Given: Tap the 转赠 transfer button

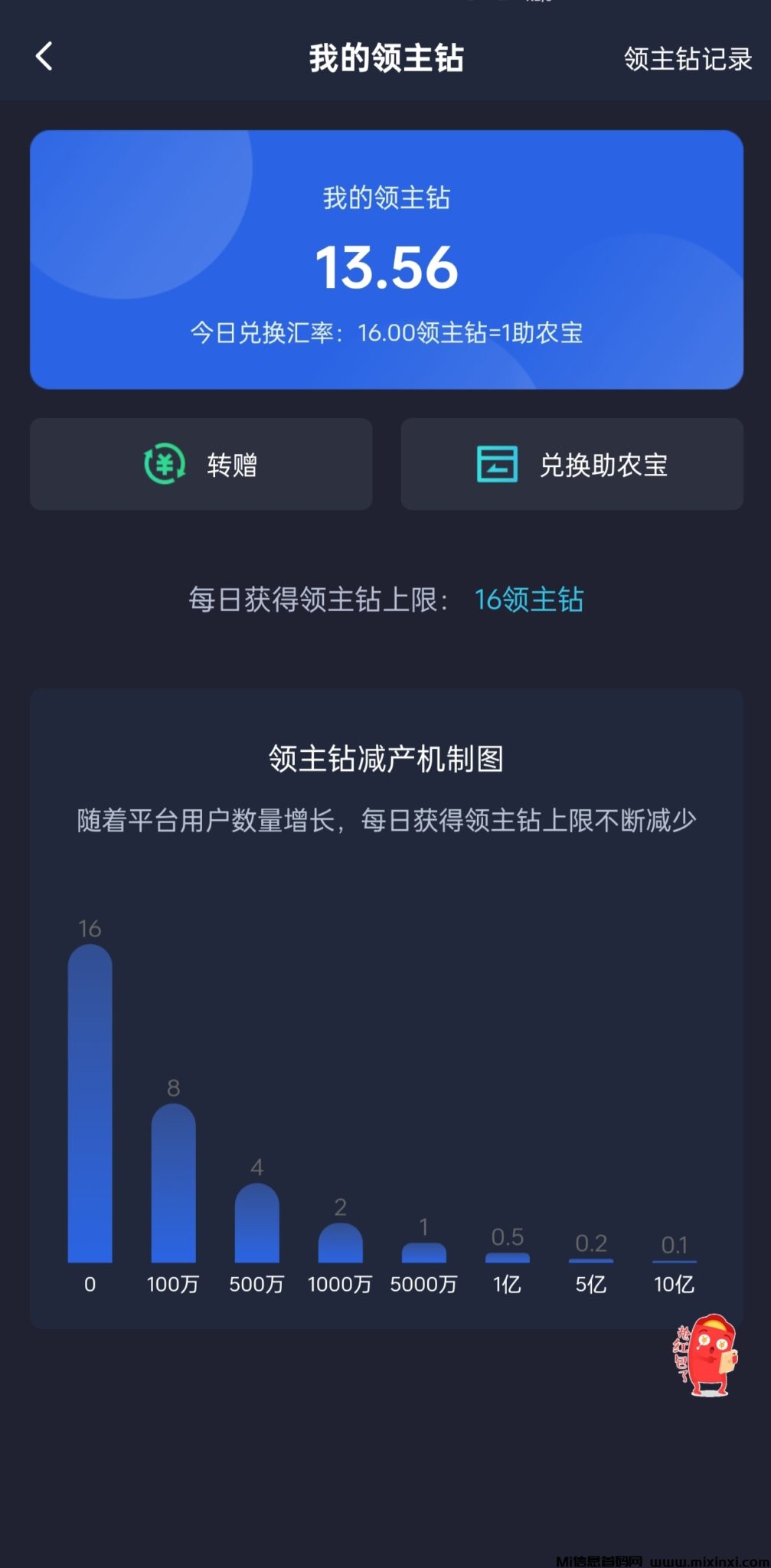Looking at the screenshot, I should (x=201, y=464).
